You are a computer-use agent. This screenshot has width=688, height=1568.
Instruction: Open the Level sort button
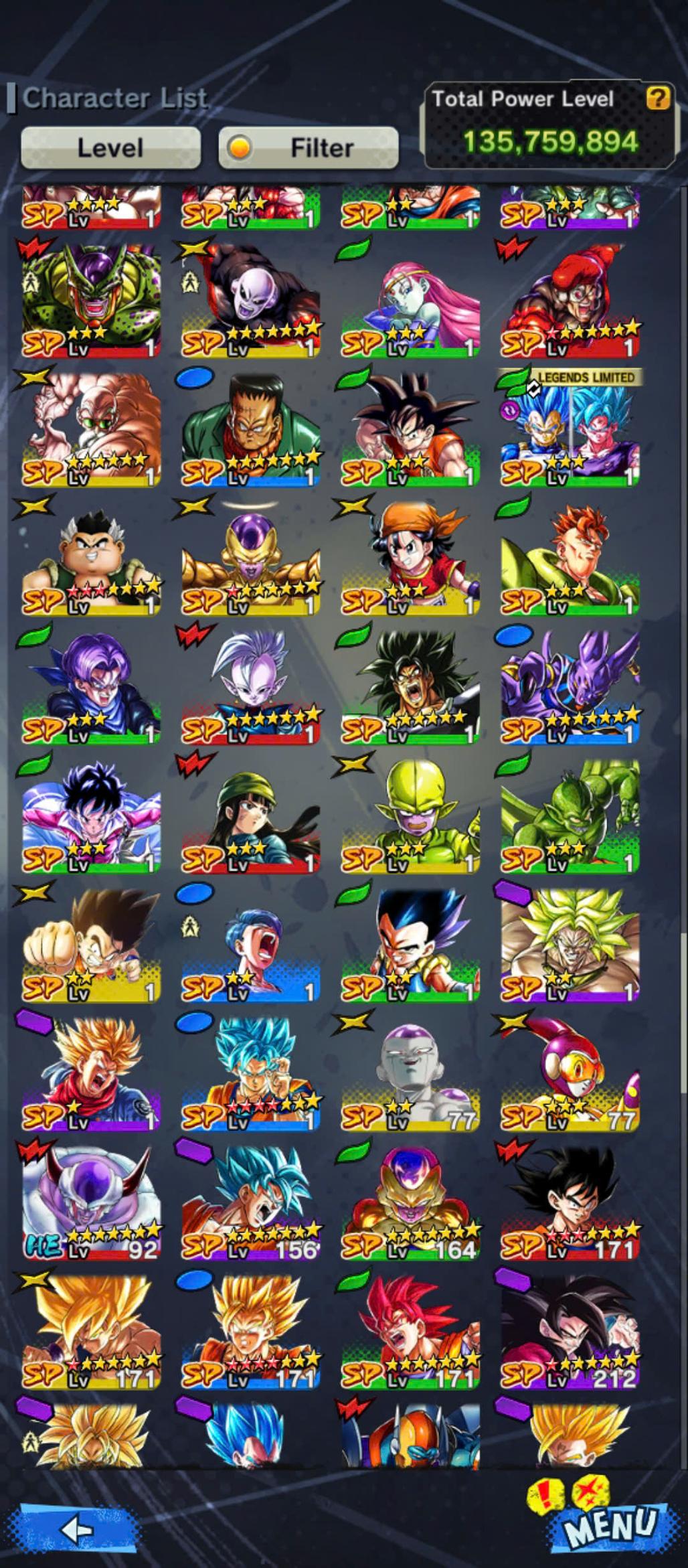point(110,147)
